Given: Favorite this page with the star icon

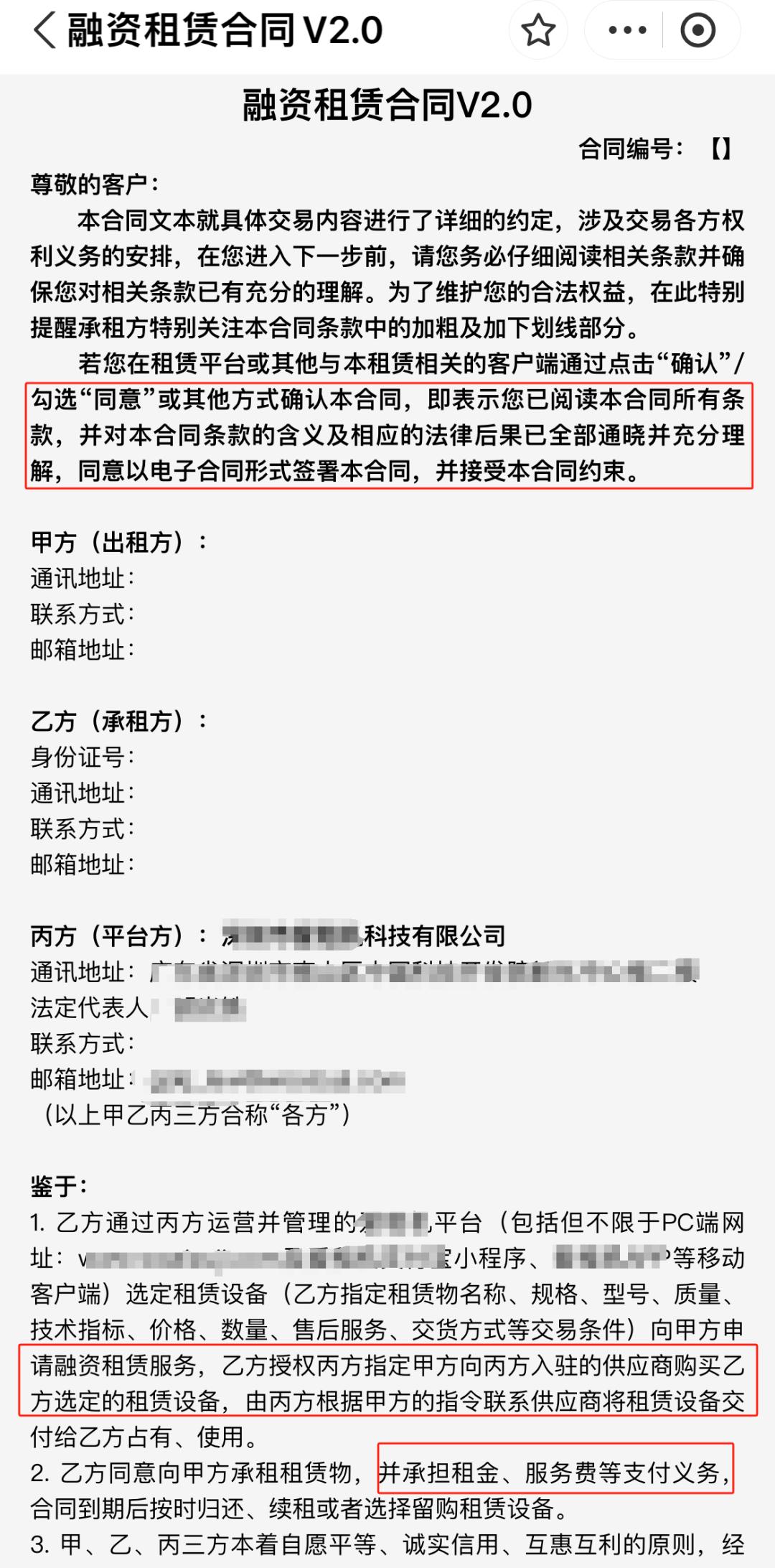Looking at the screenshot, I should pos(538,30).
